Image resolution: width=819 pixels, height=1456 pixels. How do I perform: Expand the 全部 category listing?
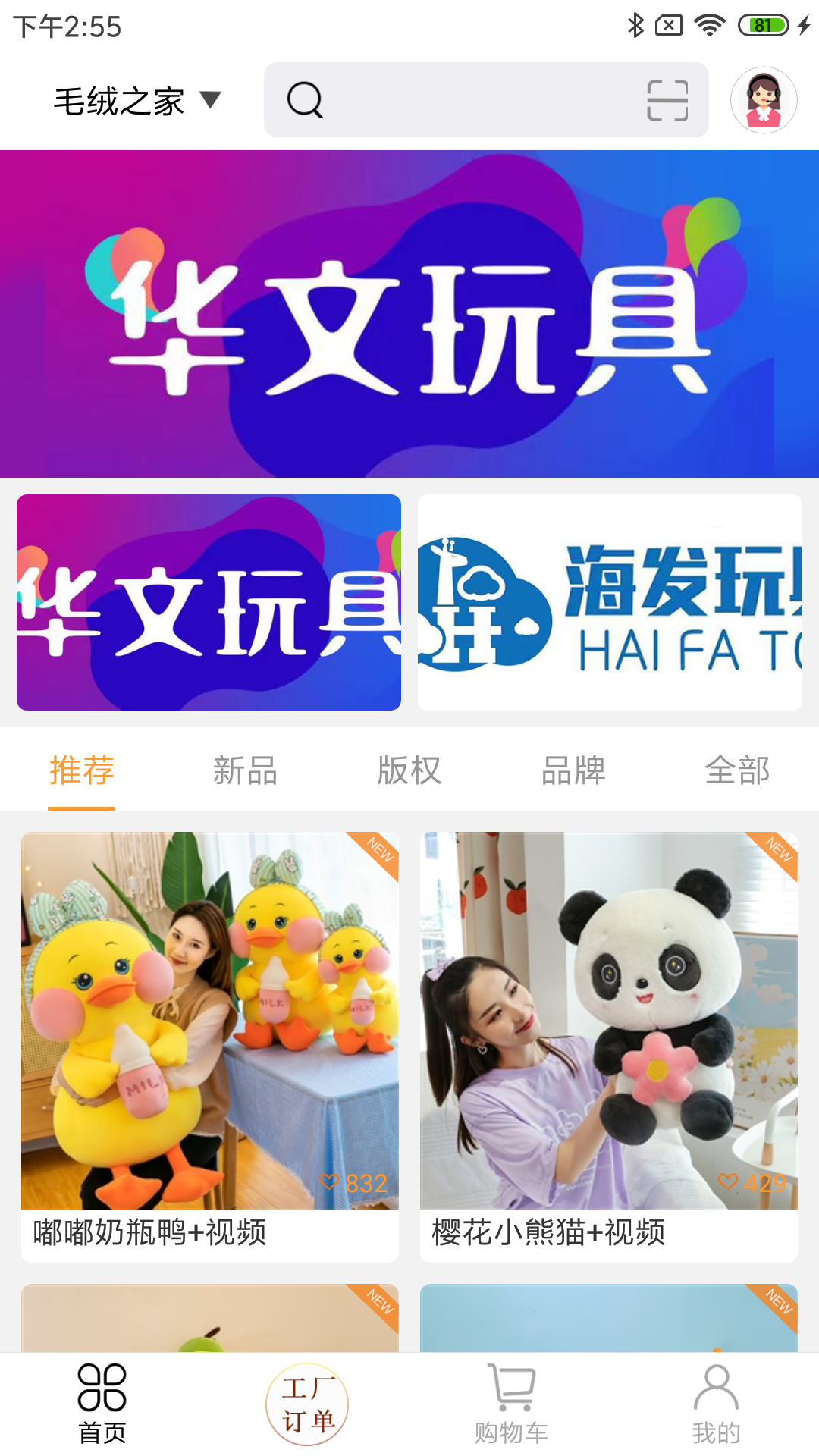737,770
